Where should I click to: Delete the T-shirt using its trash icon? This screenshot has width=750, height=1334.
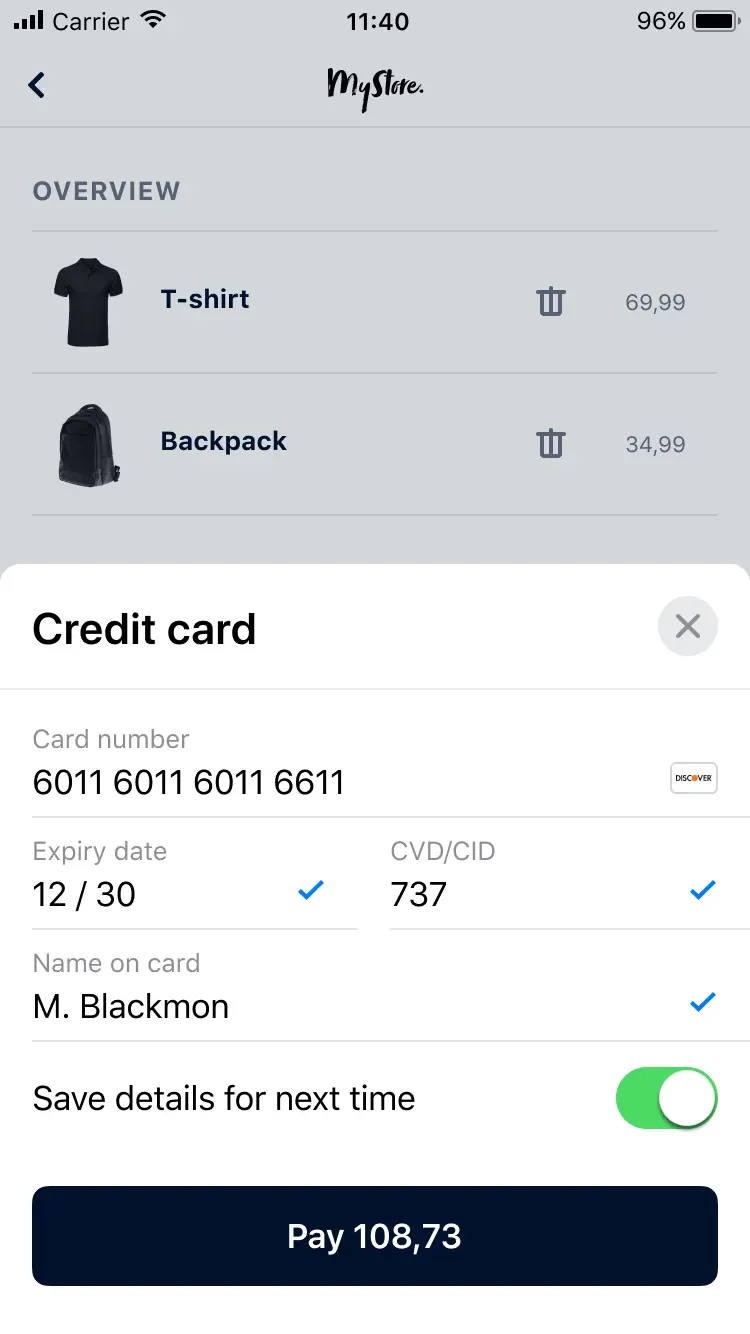click(550, 301)
